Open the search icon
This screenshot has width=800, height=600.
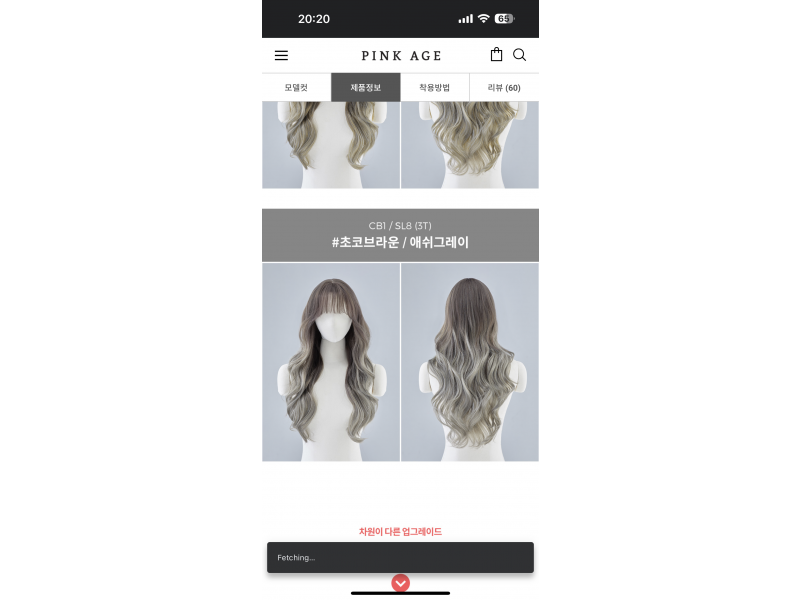pyautogui.click(x=519, y=55)
